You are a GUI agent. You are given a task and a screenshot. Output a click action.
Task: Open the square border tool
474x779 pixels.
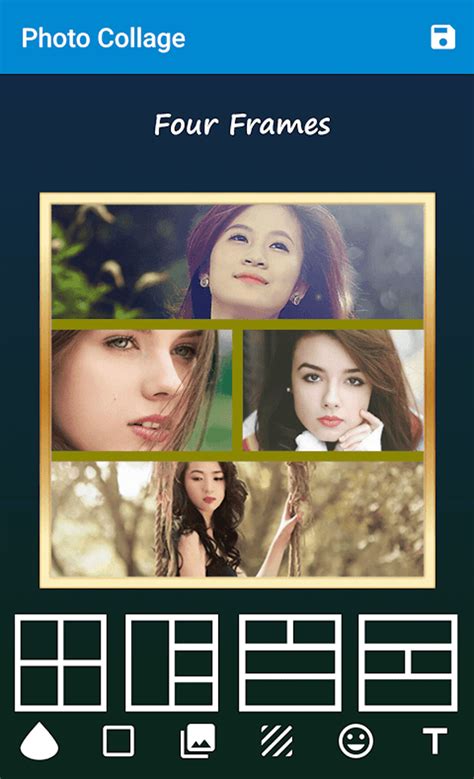(118, 741)
